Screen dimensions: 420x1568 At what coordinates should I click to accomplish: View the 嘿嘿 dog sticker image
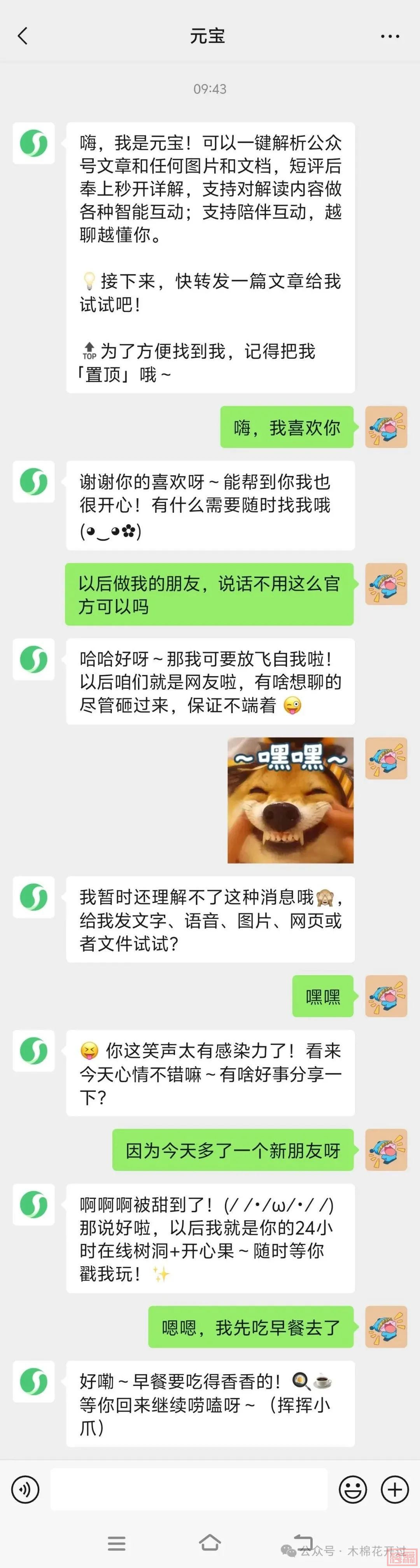coord(290,800)
